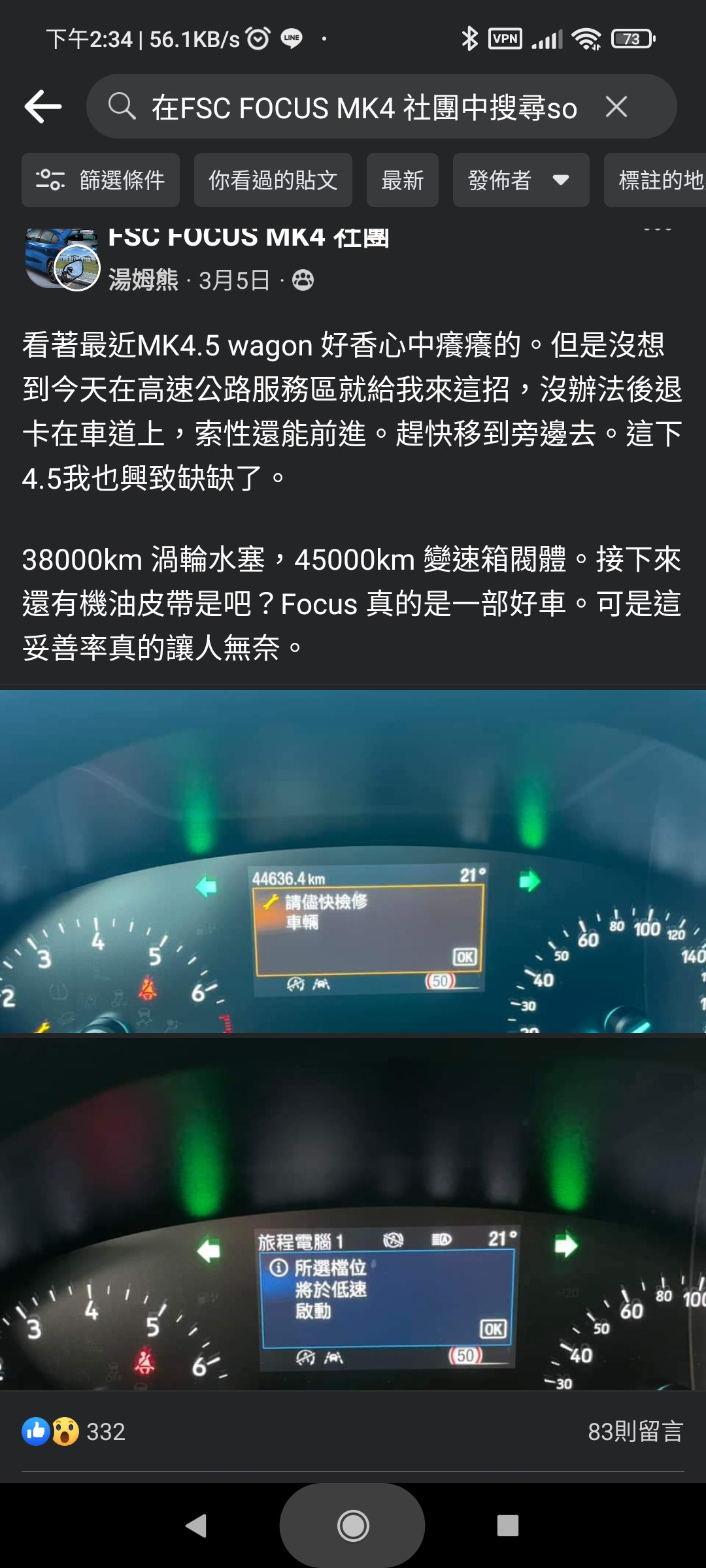The width and height of the screenshot is (706, 1568).
Task: View the first dashboard photo
Action: [353, 861]
